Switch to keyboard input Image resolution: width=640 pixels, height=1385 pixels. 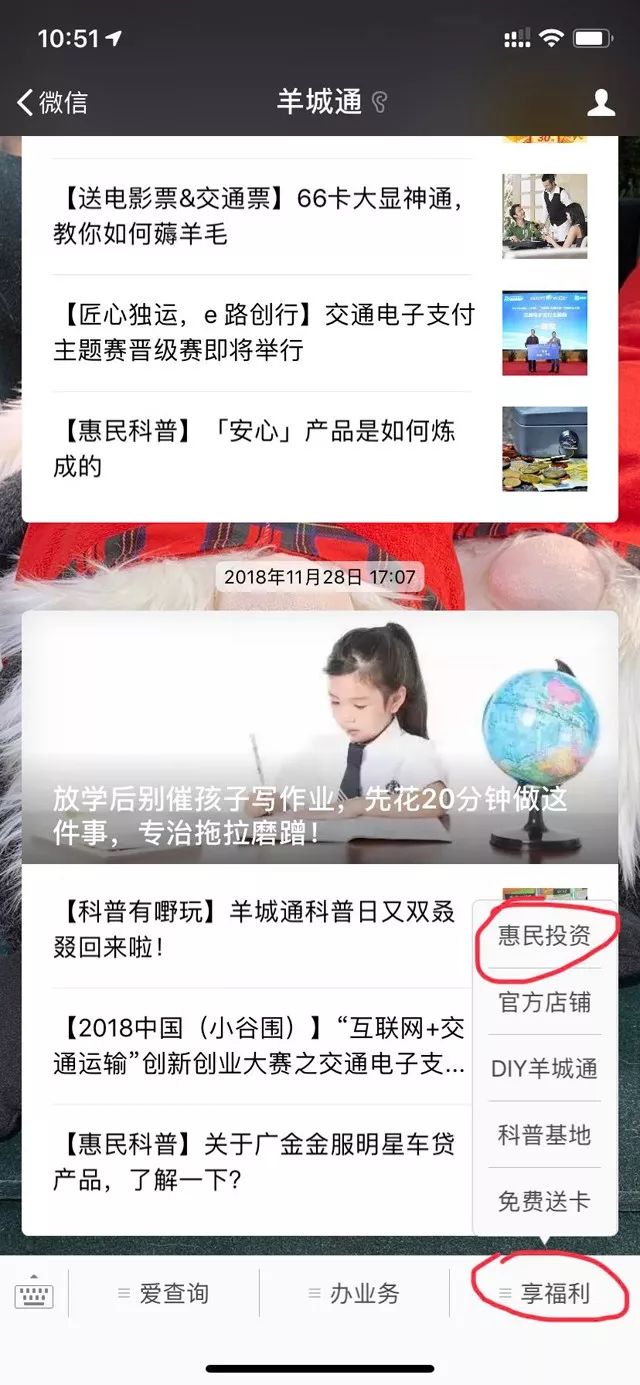tap(34, 1293)
